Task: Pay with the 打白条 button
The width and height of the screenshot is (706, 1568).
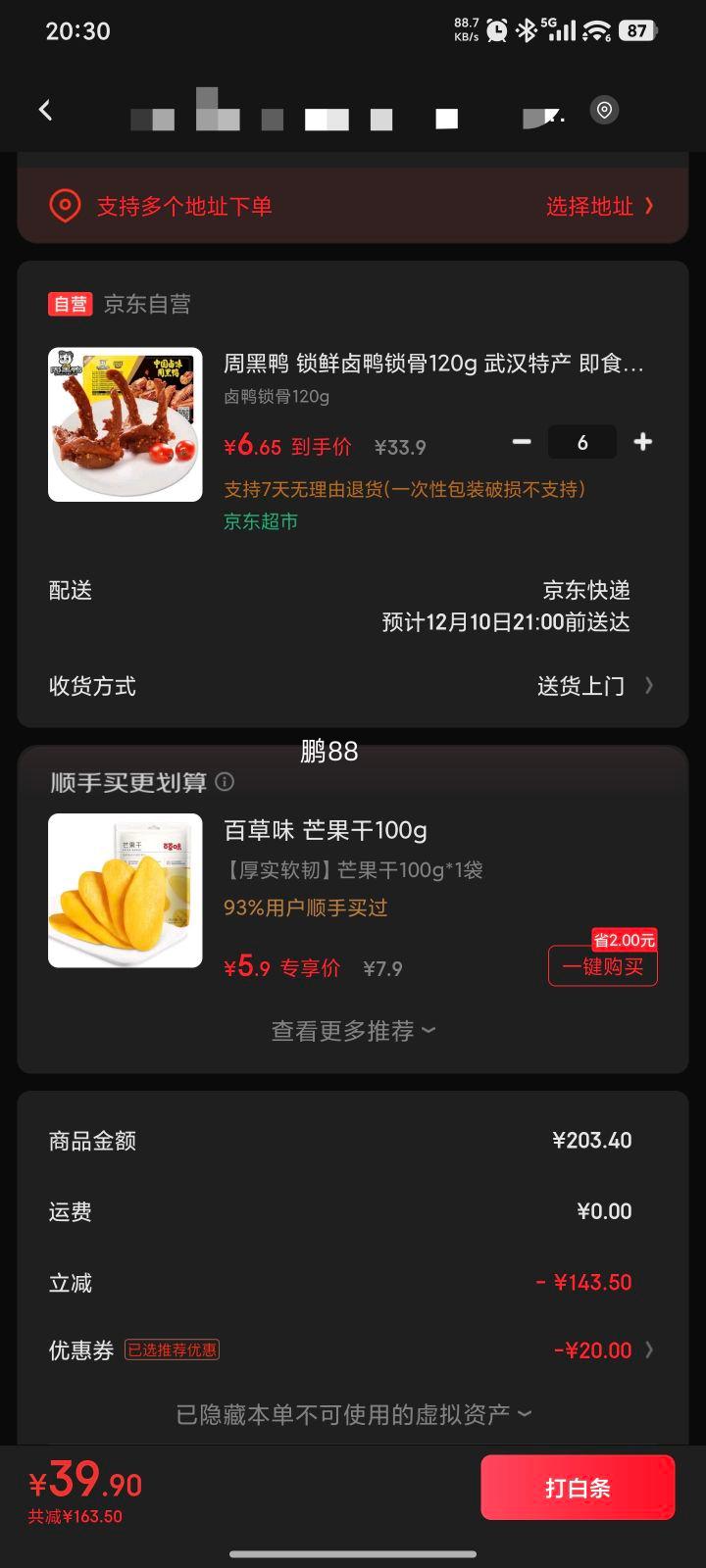Action: (578, 1488)
